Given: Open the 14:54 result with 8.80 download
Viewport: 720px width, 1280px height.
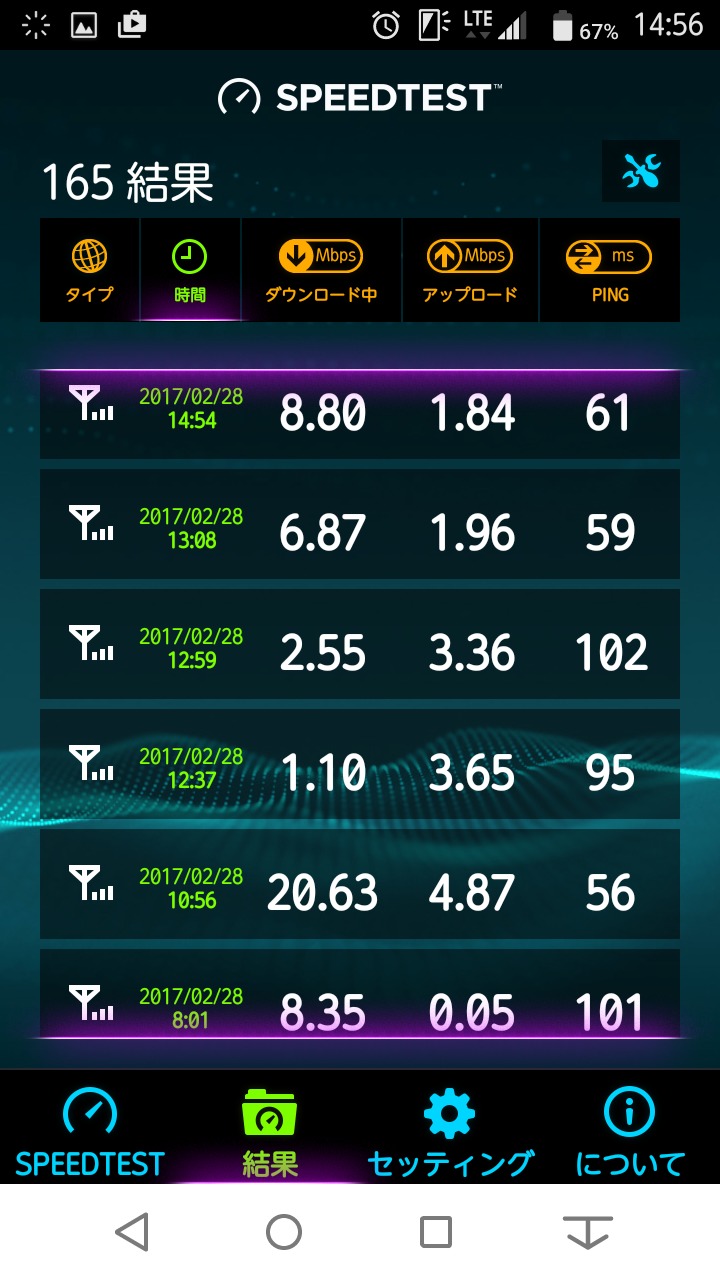Looking at the screenshot, I should 360,414.
